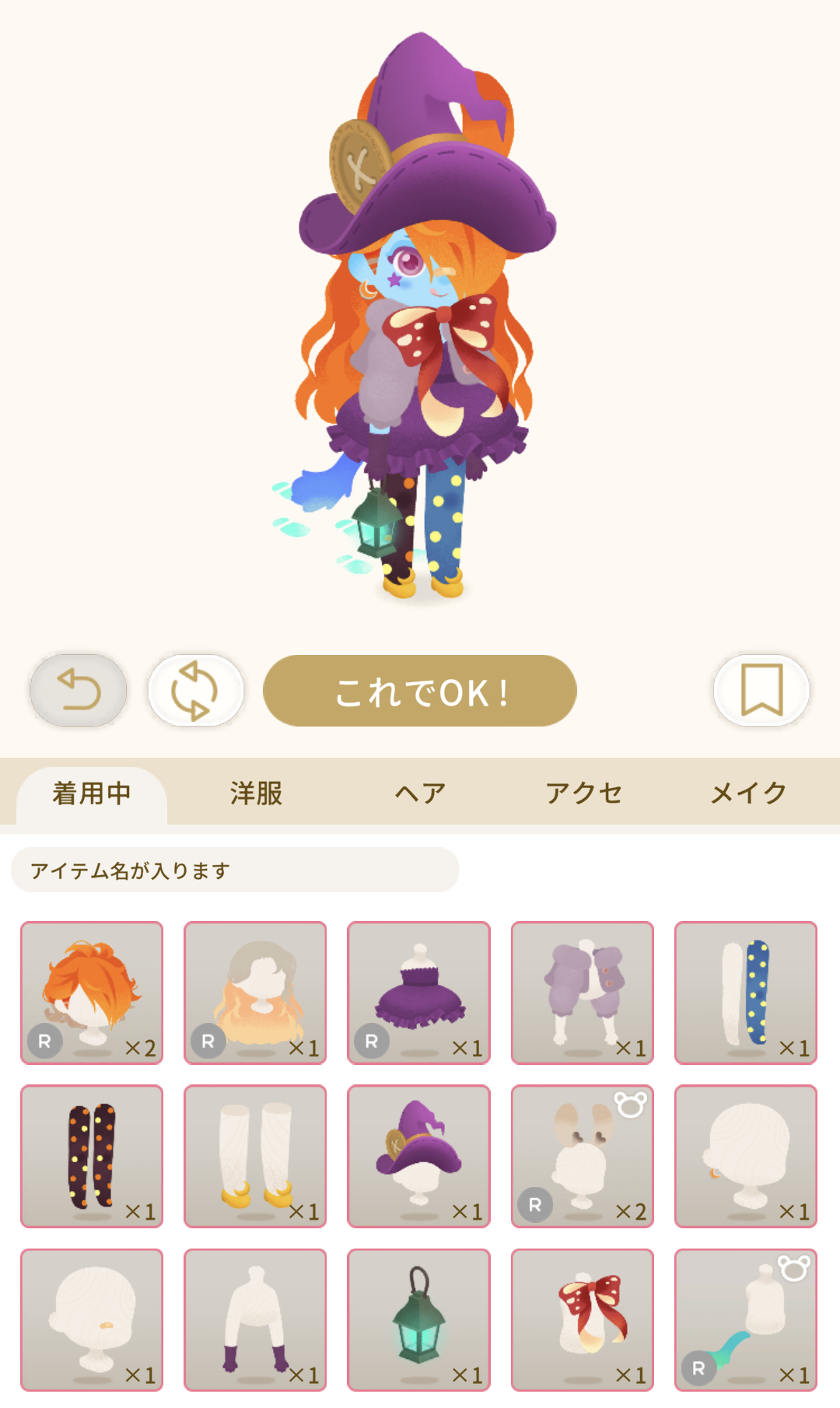Screen dimensions: 840x1408
Task: Switch to the ヘア tab
Action: coord(420,793)
